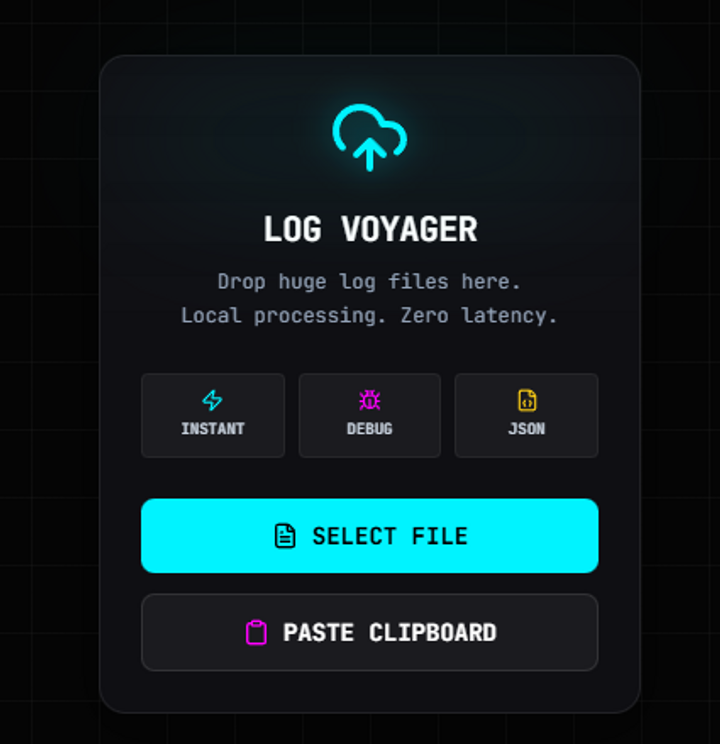Toggle the INSTANT feature chip
This screenshot has height=744, width=720.
click(x=212, y=415)
